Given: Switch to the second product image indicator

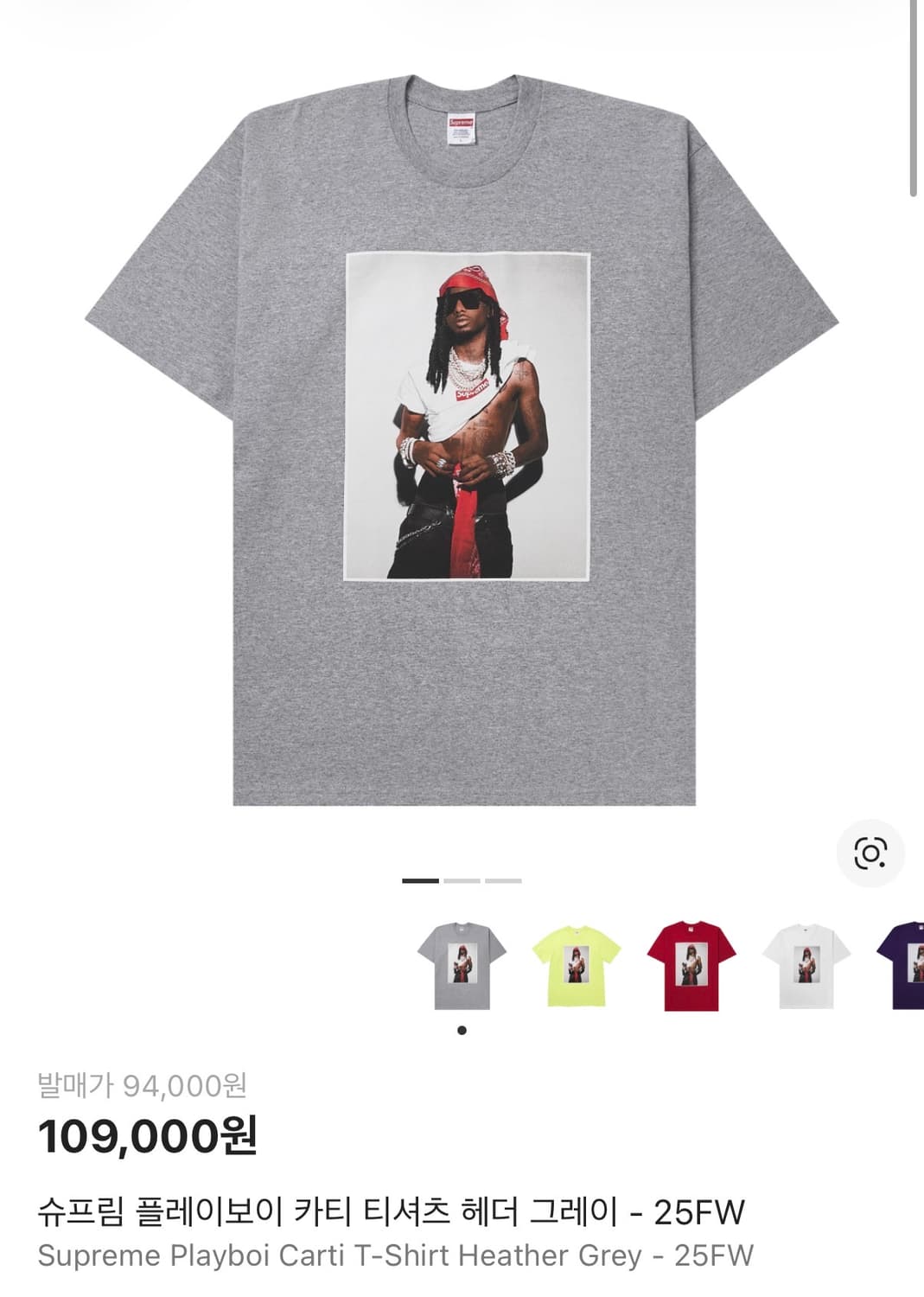Looking at the screenshot, I should point(462,879).
